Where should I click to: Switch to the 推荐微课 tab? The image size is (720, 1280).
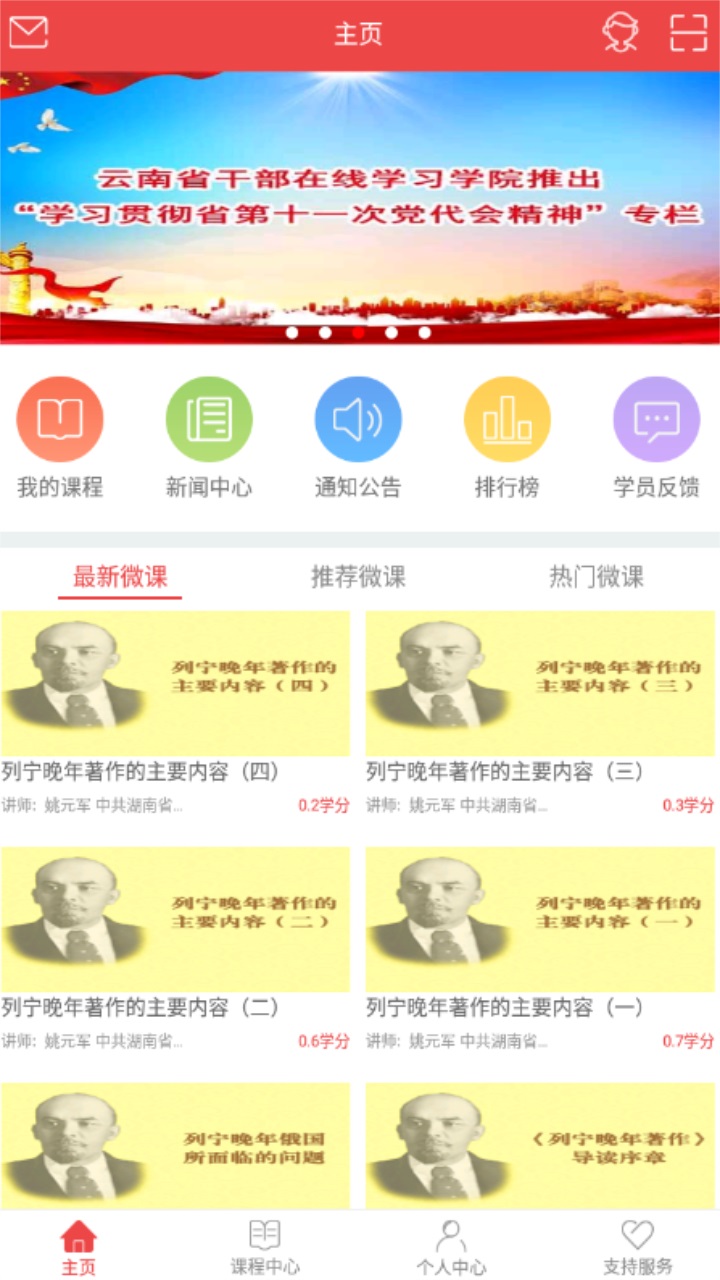[358, 577]
